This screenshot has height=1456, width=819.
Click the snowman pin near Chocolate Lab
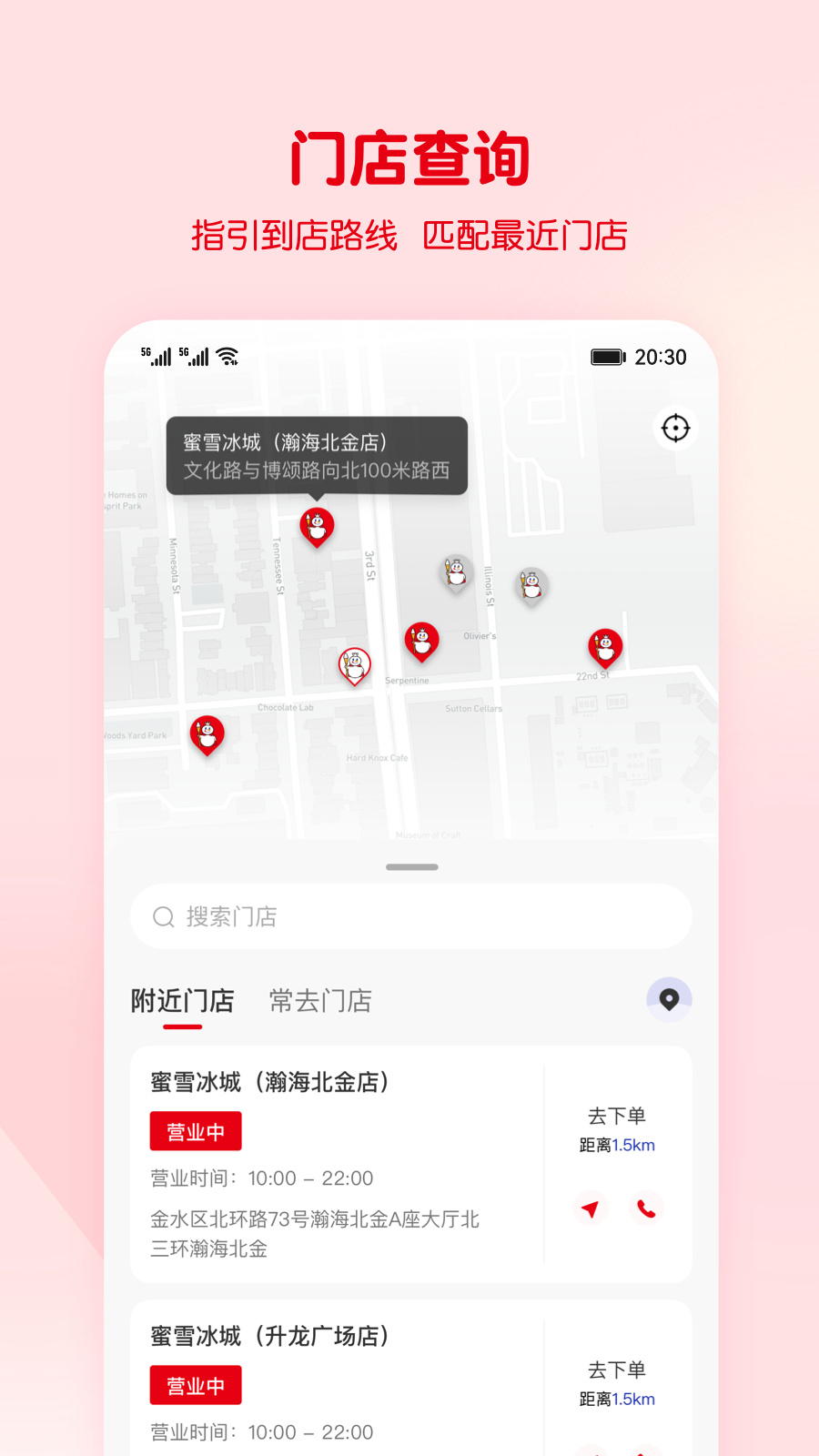click(x=207, y=733)
